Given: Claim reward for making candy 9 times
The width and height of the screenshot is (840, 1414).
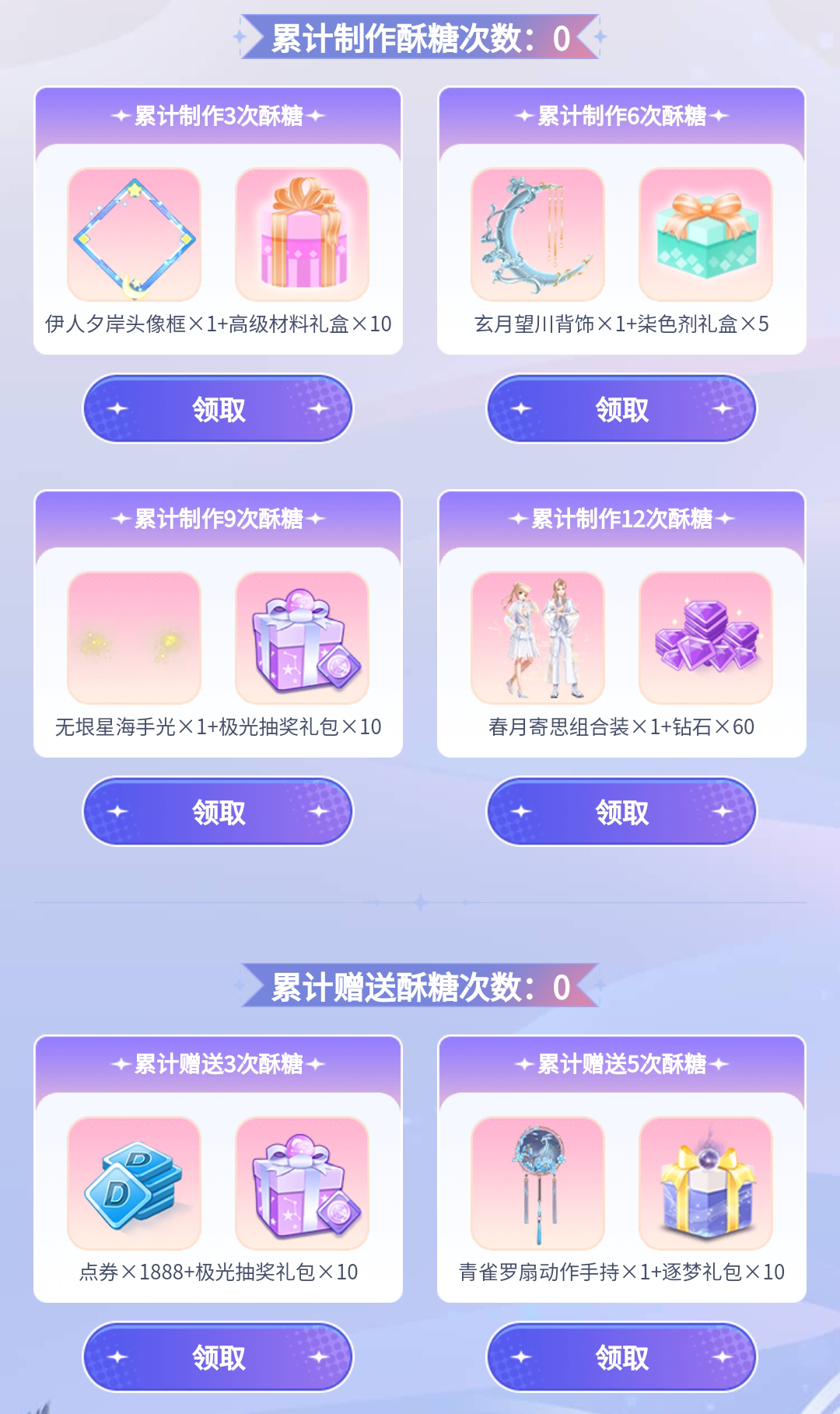Looking at the screenshot, I should tap(218, 812).
